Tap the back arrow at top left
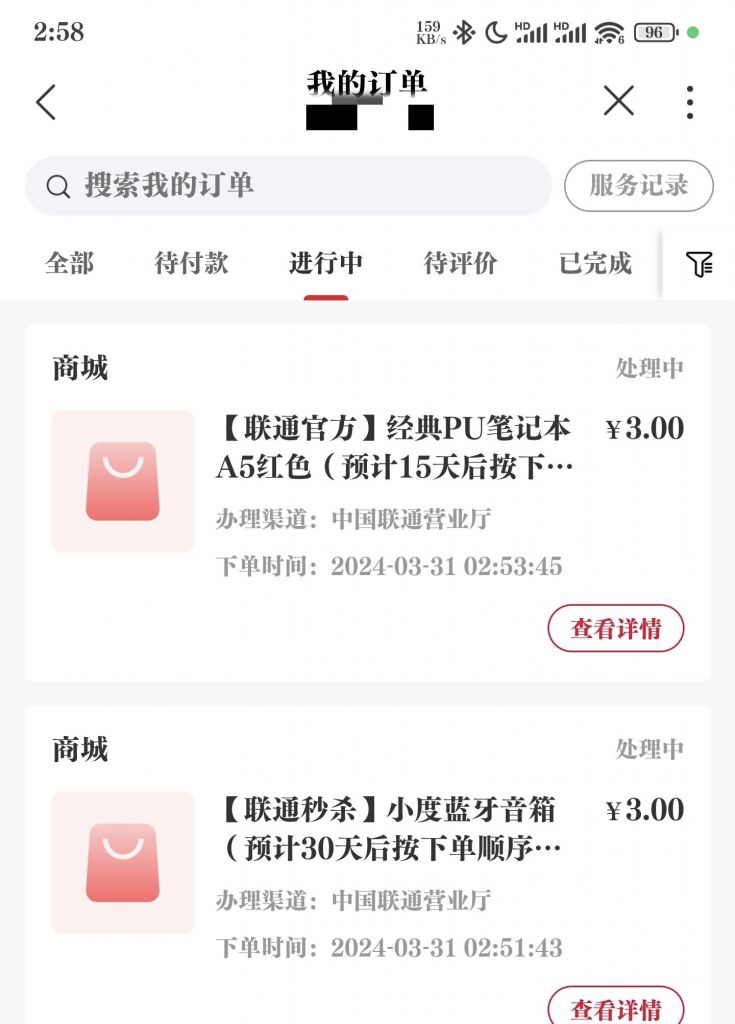 click(x=44, y=102)
